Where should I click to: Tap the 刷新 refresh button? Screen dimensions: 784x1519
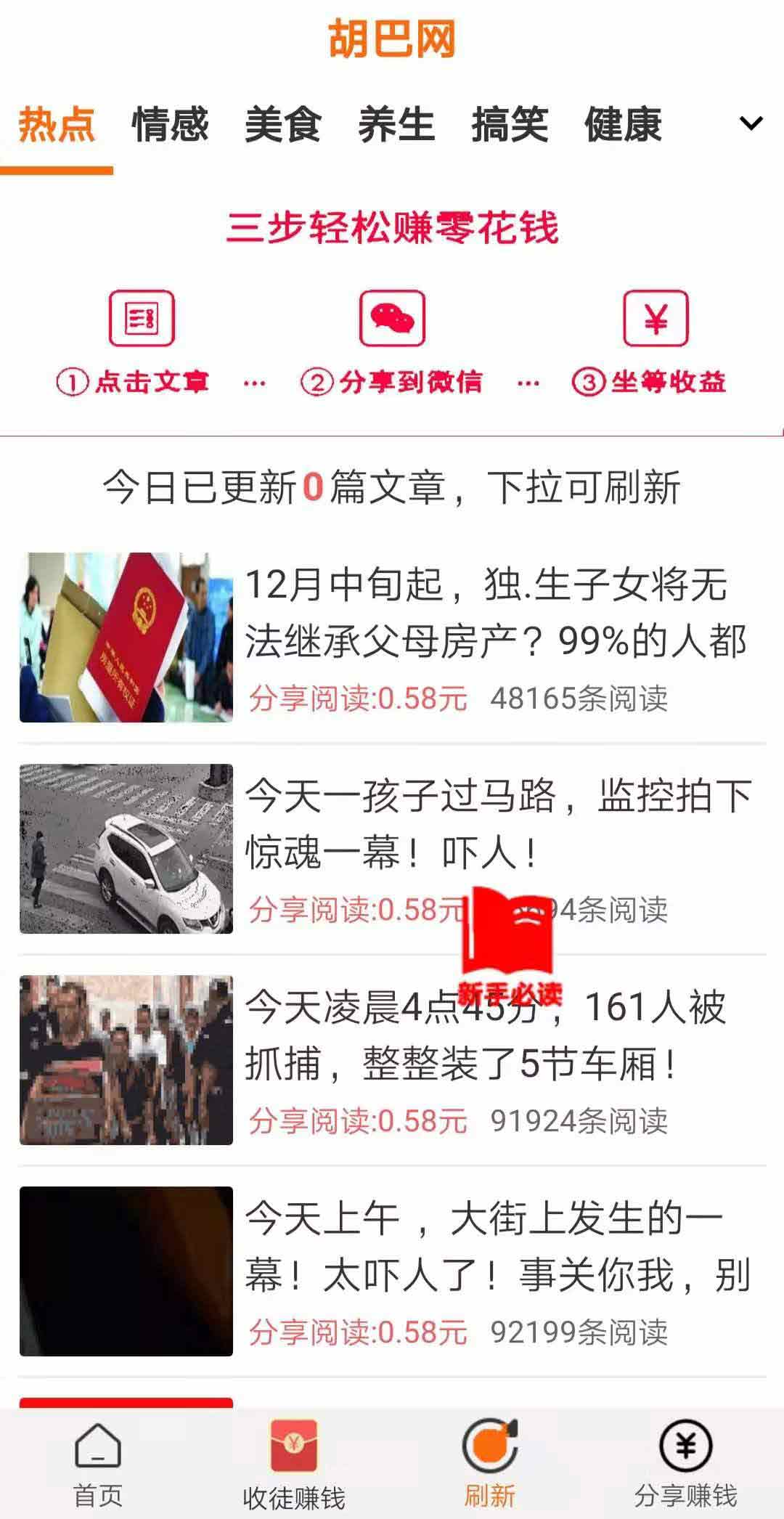[x=490, y=1464]
